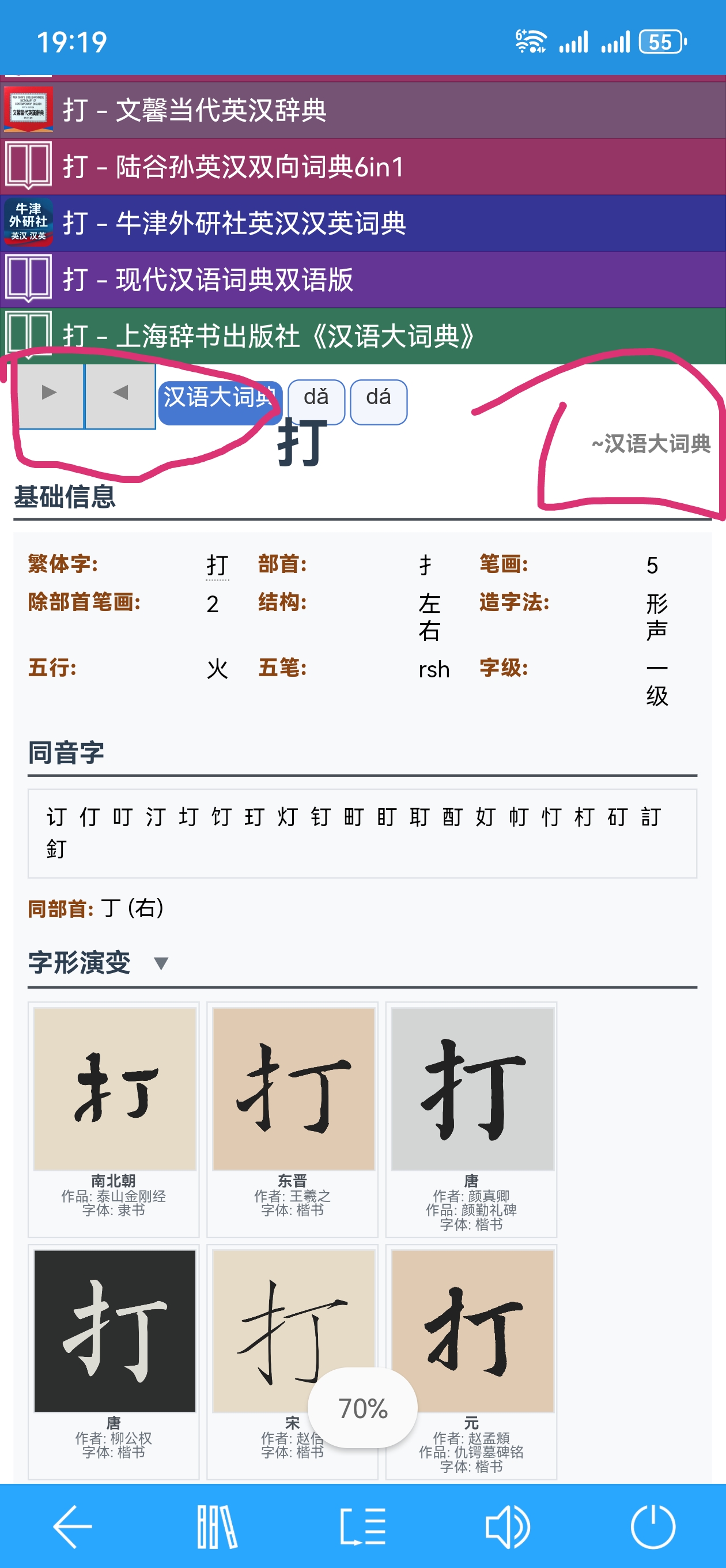Open the 唐 颜真卿 calligraphy image

472,1088
